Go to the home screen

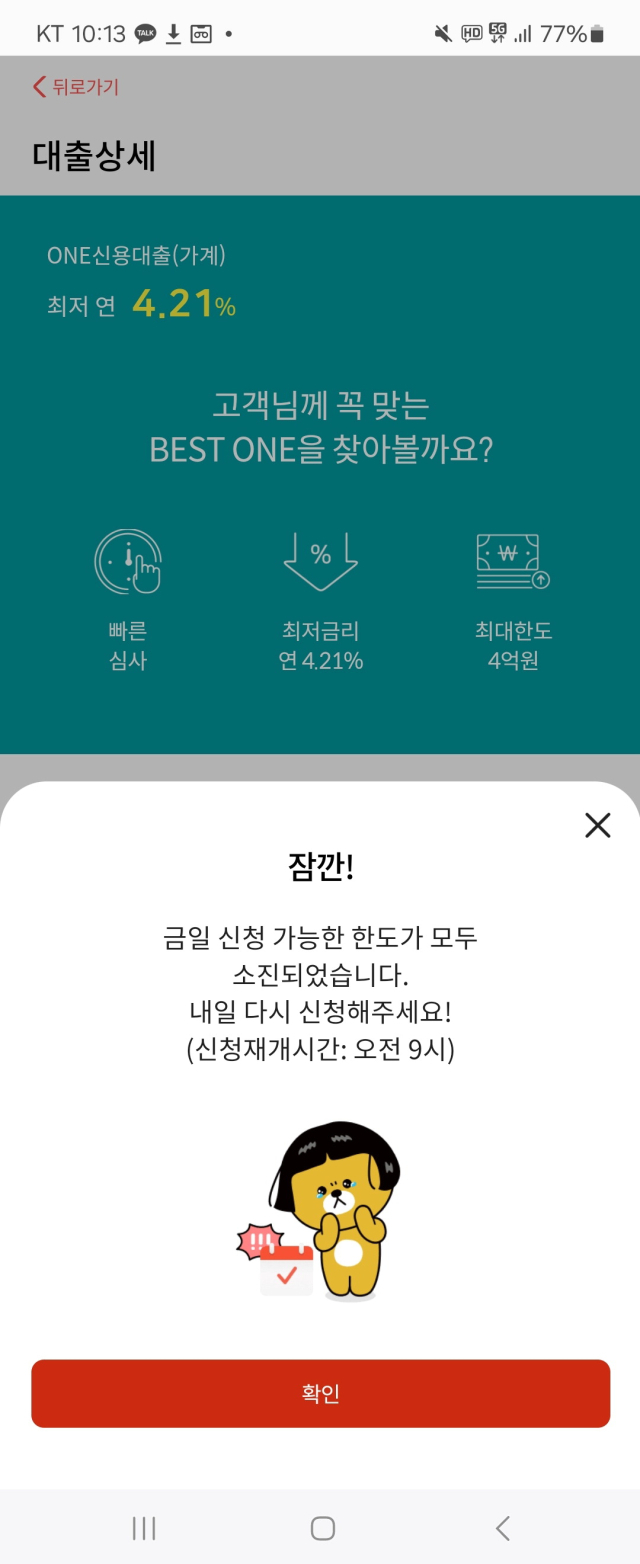[322, 1527]
